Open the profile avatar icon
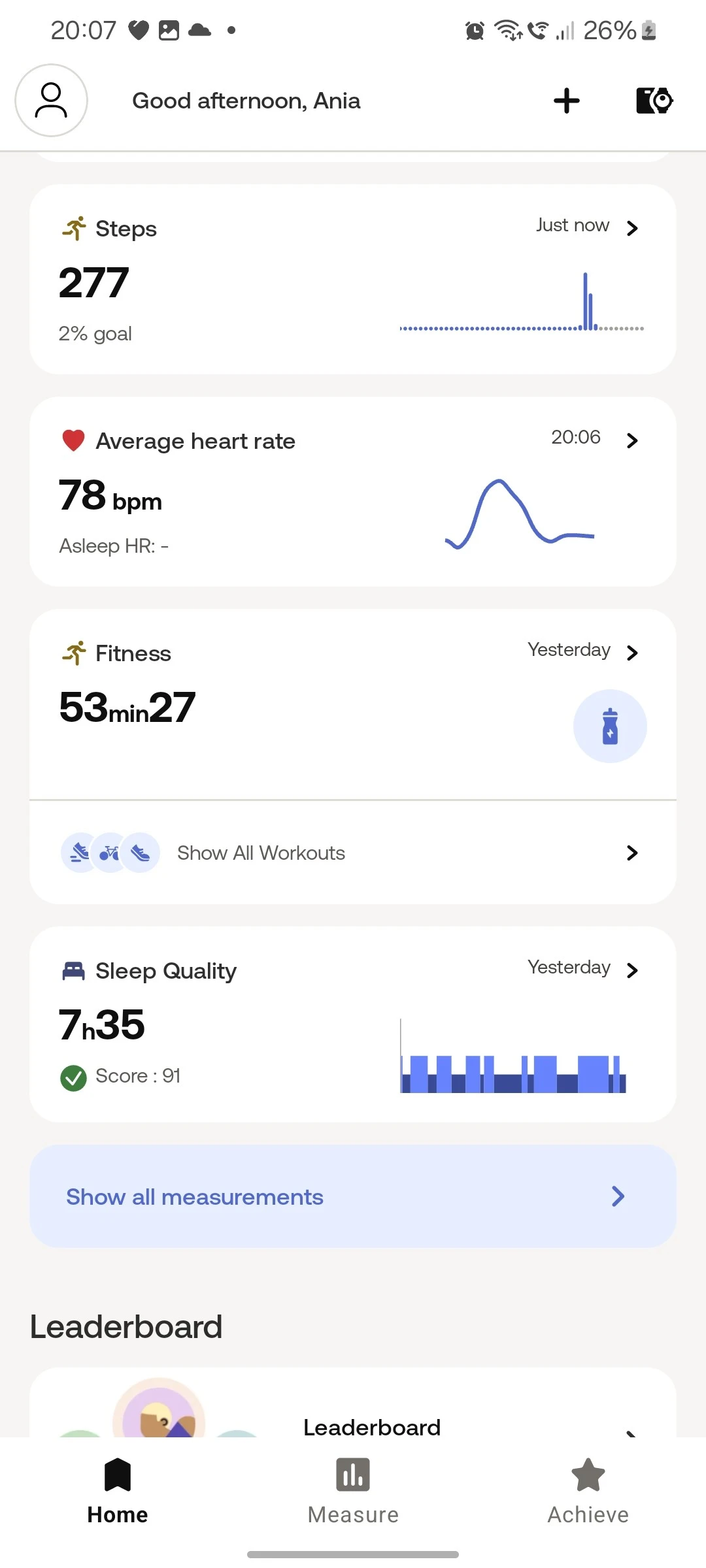The width and height of the screenshot is (706, 1568). pos(51,101)
